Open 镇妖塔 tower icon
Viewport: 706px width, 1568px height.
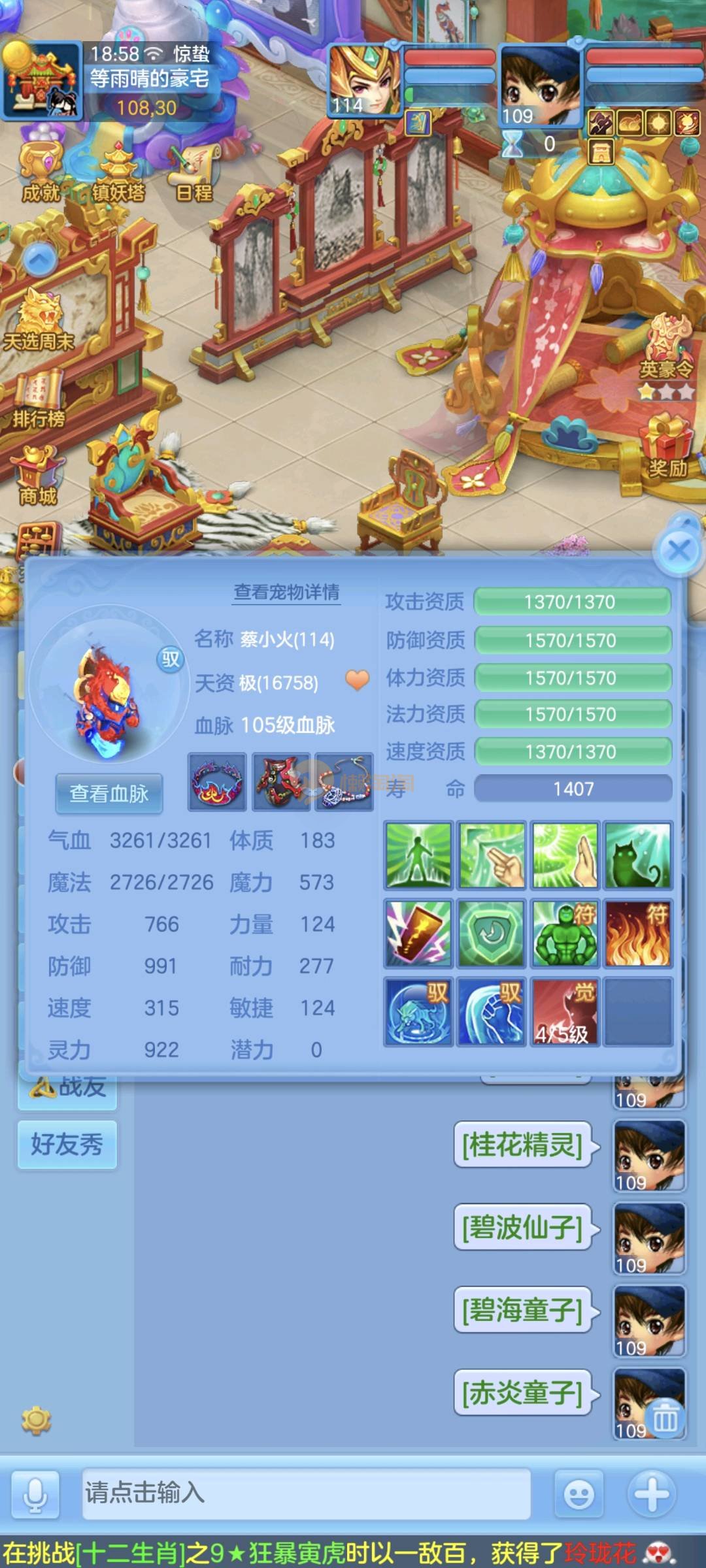[x=118, y=173]
